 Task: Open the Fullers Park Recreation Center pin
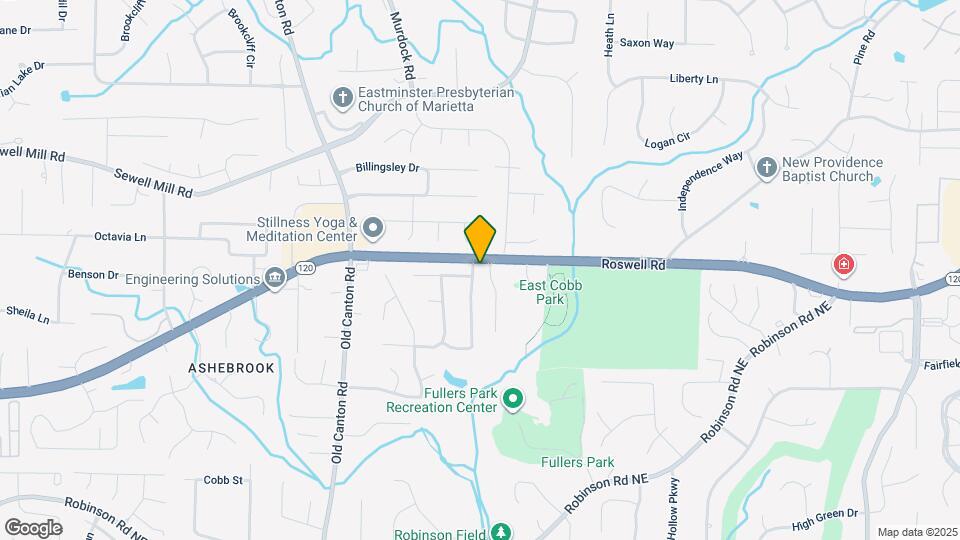point(513,400)
